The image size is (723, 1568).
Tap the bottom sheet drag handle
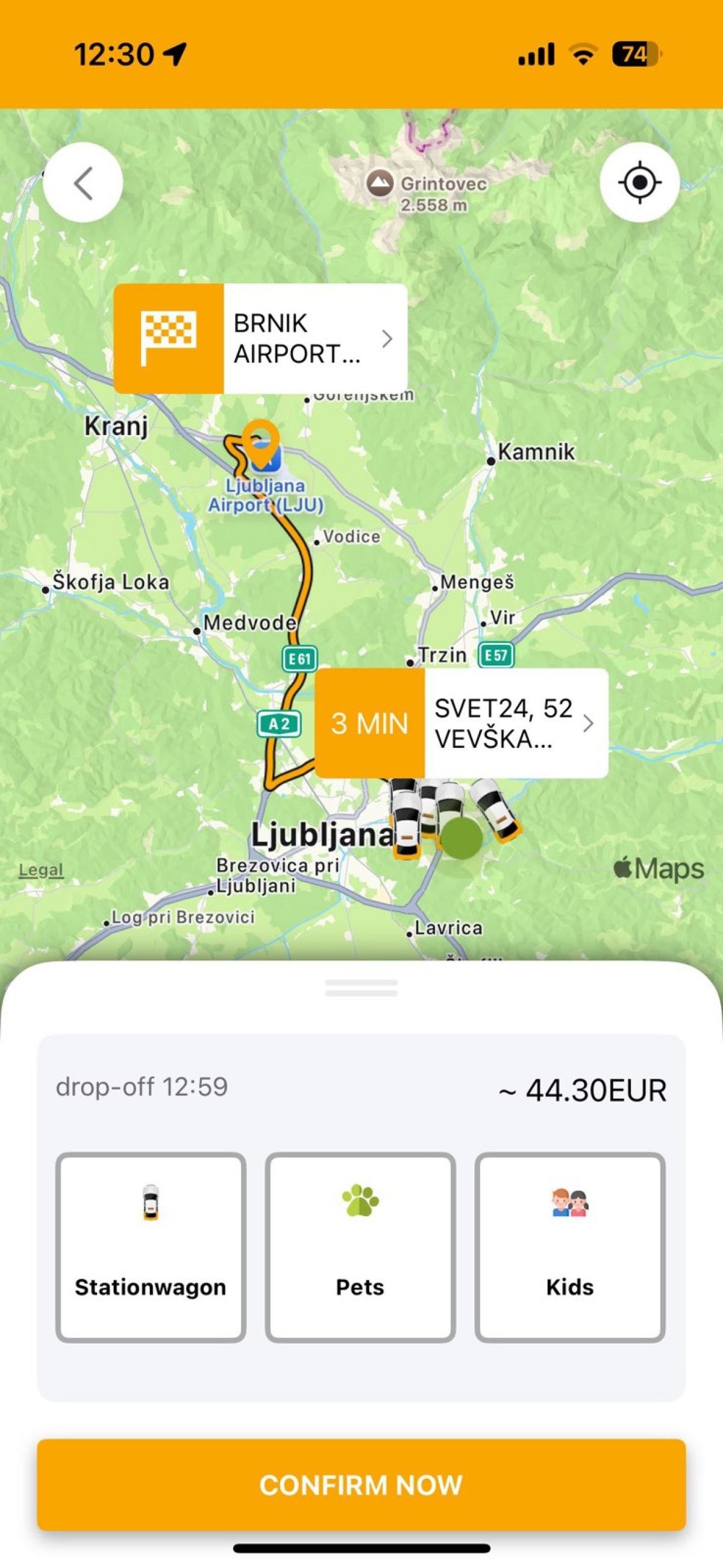pyautogui.click(x=361, y=987)
